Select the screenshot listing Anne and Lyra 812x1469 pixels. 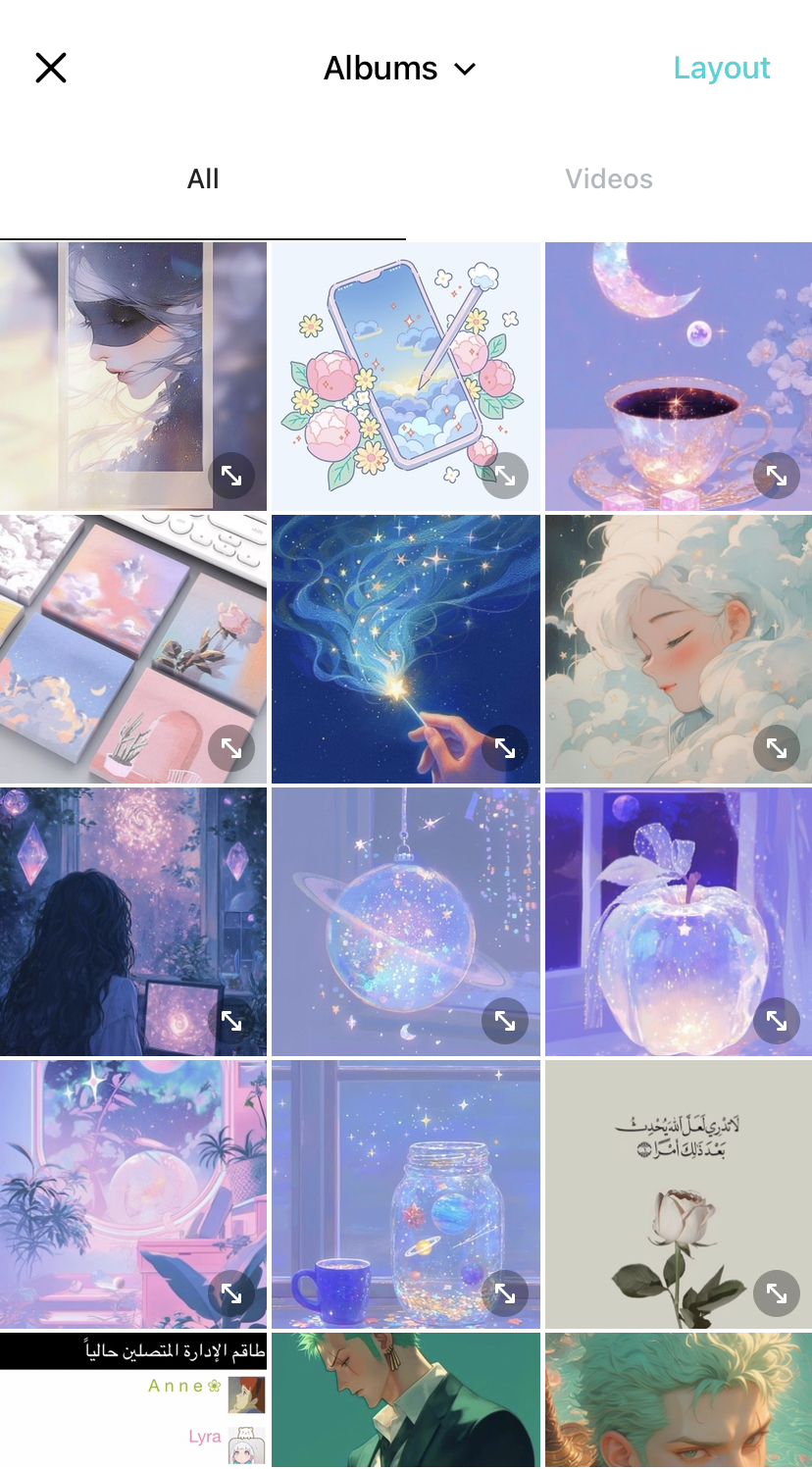tap(132, 1402)
